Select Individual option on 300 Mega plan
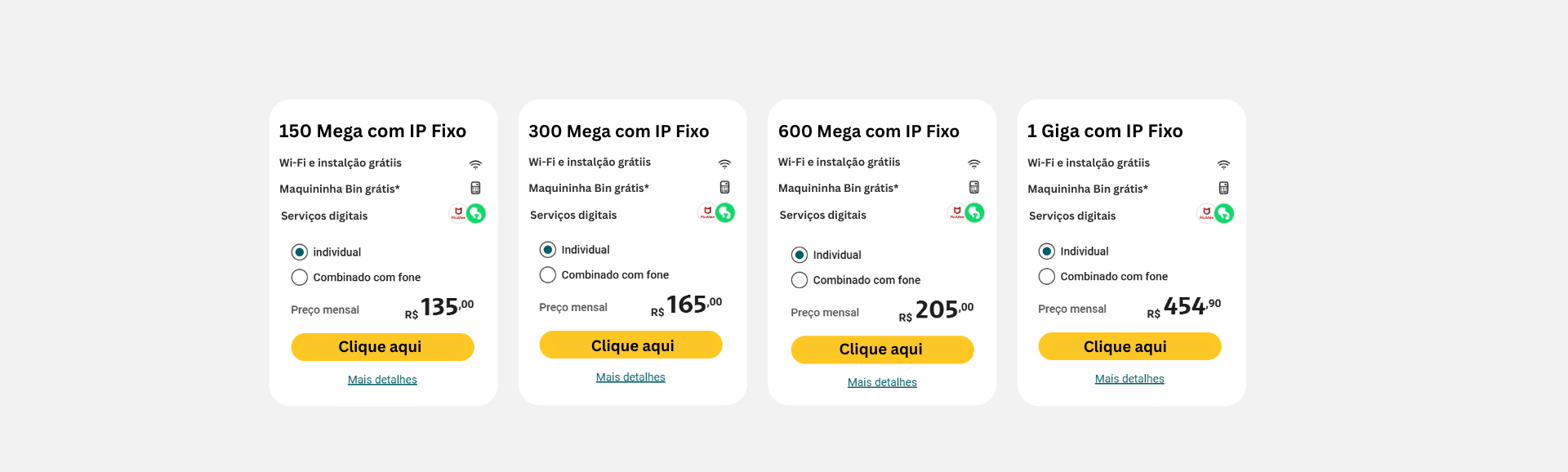Screen dimensions: 1568x472 (548, 250)
